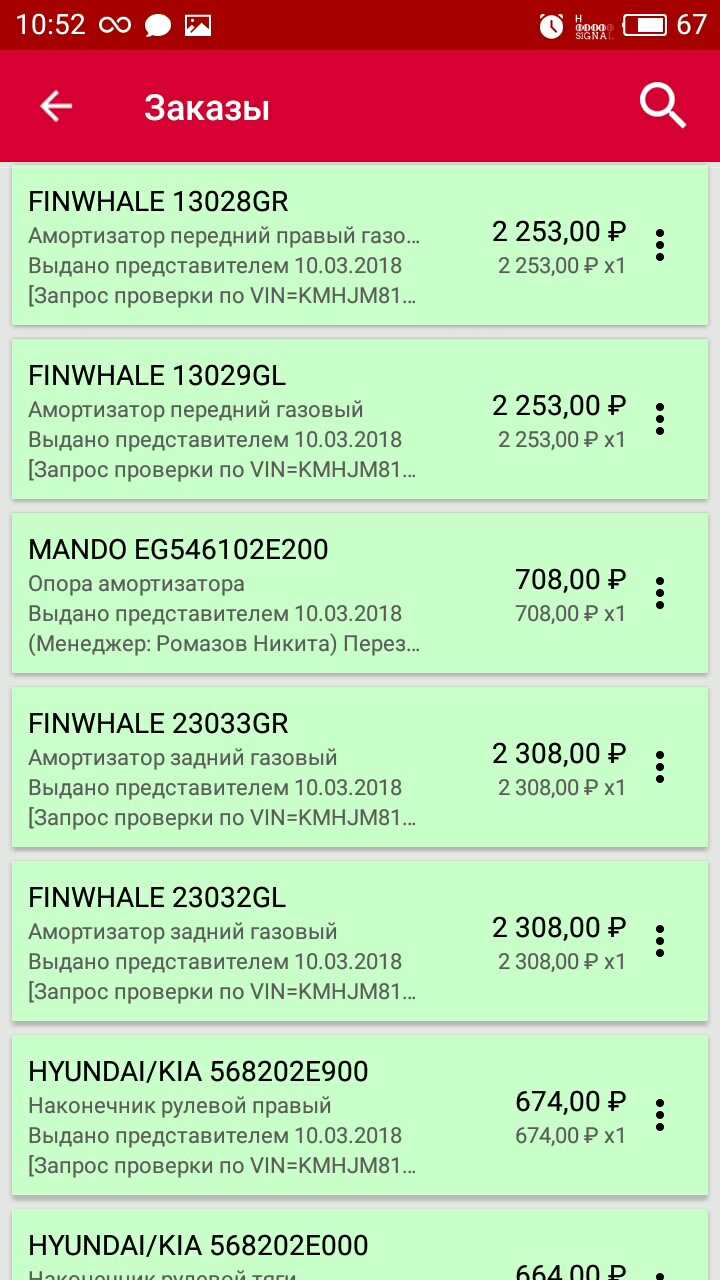Open search in the Заказы screen
The height and width of the screenshot is (1280, 720).
[x=660, y=104]
